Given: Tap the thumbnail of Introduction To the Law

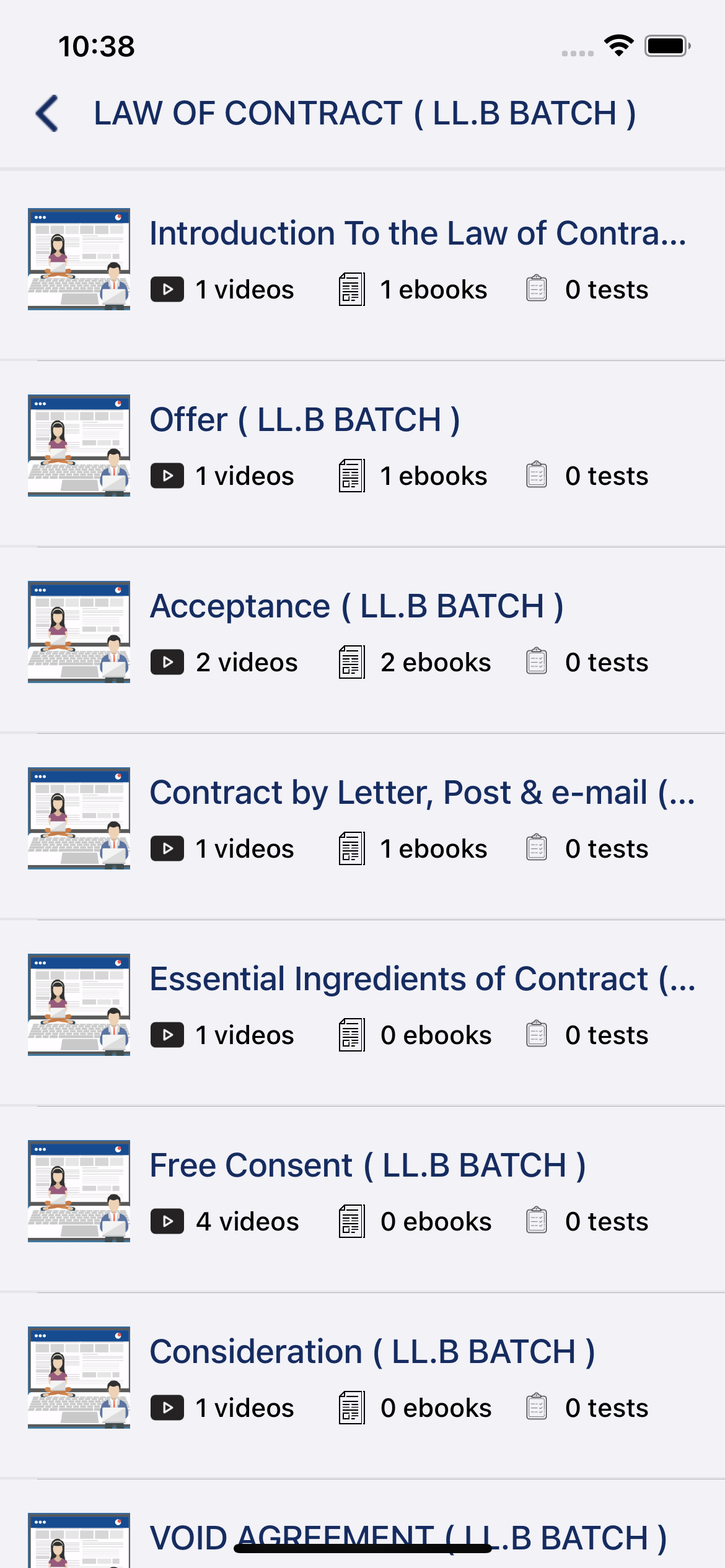Looking at the screenshot, I should 79,258.
